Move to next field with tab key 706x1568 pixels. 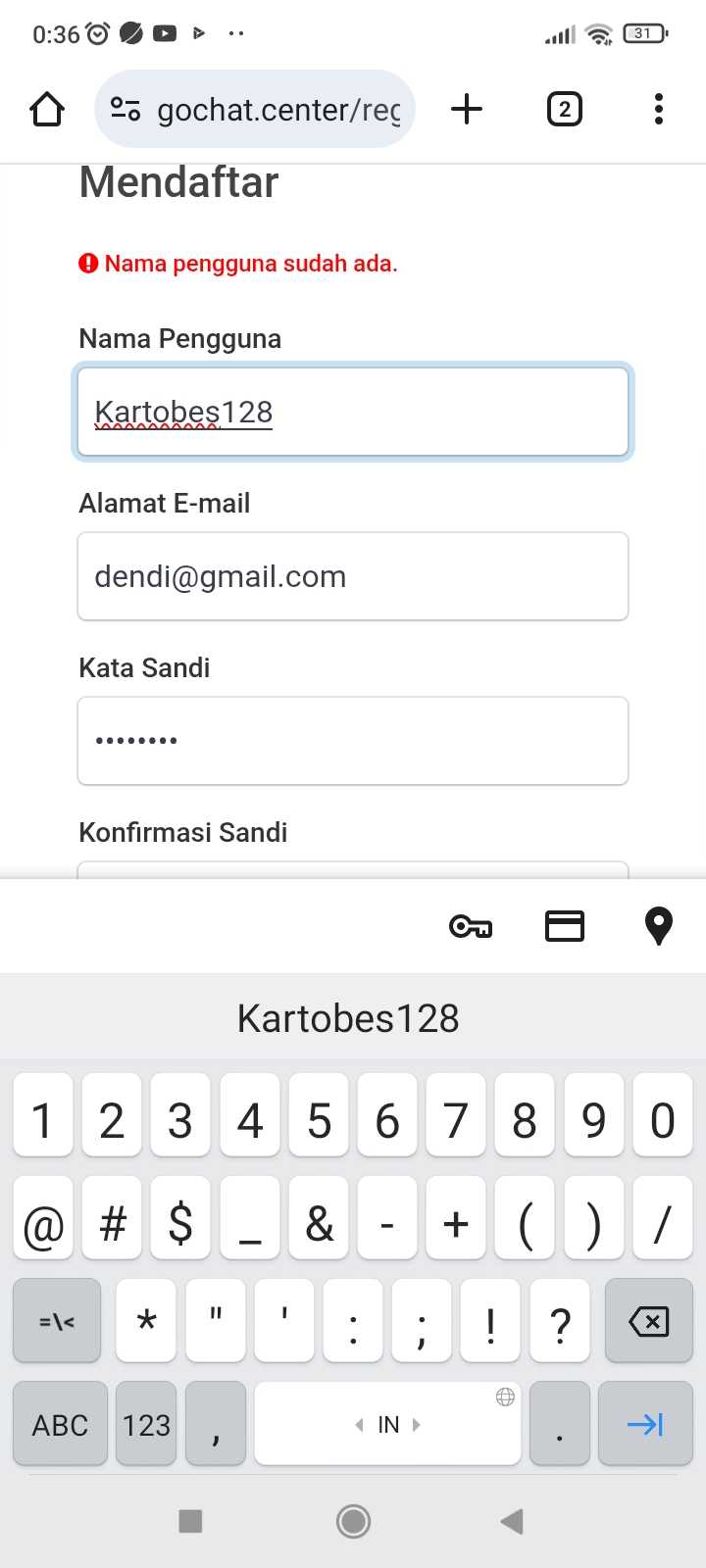pos(644,1424)
